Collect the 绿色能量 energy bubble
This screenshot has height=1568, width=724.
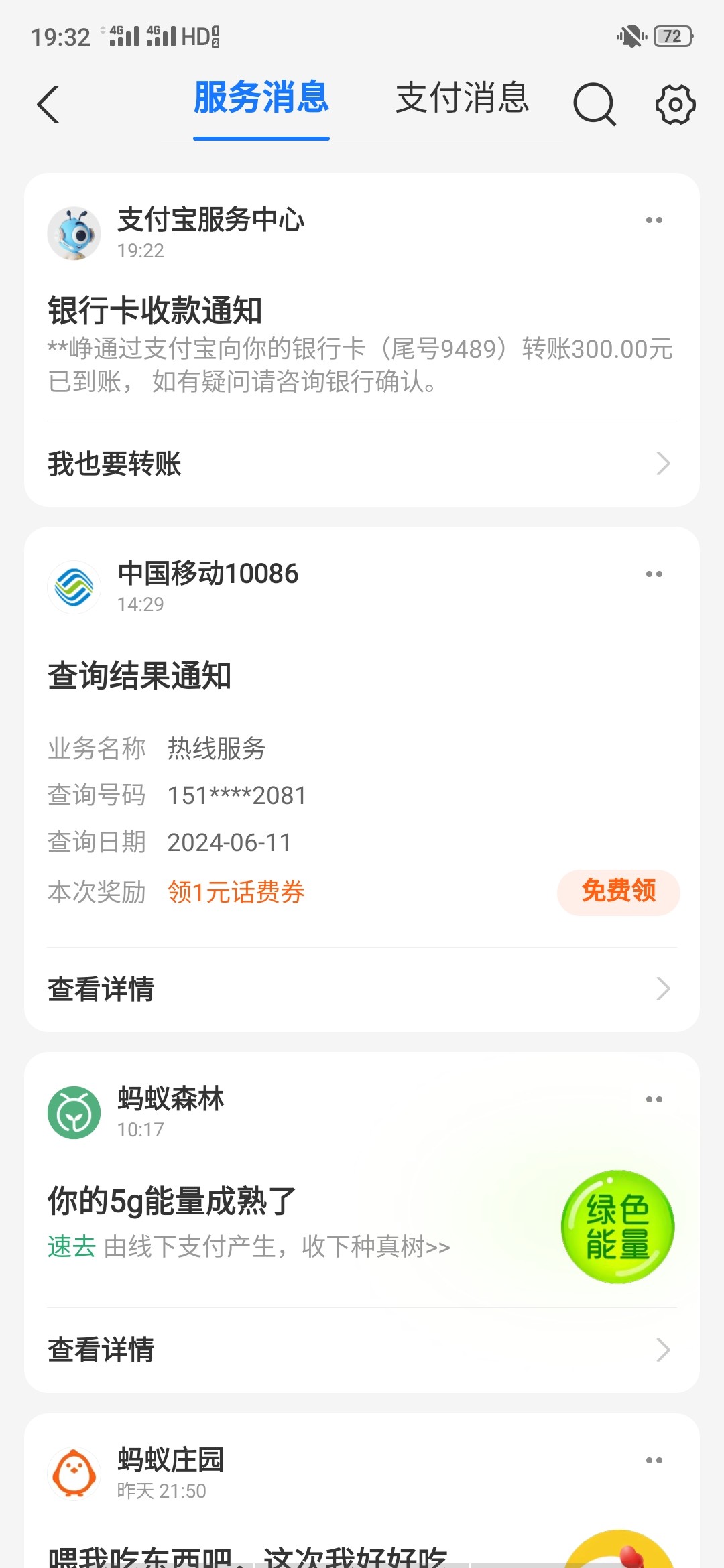pyautogui.click(x=619, y=1225)
